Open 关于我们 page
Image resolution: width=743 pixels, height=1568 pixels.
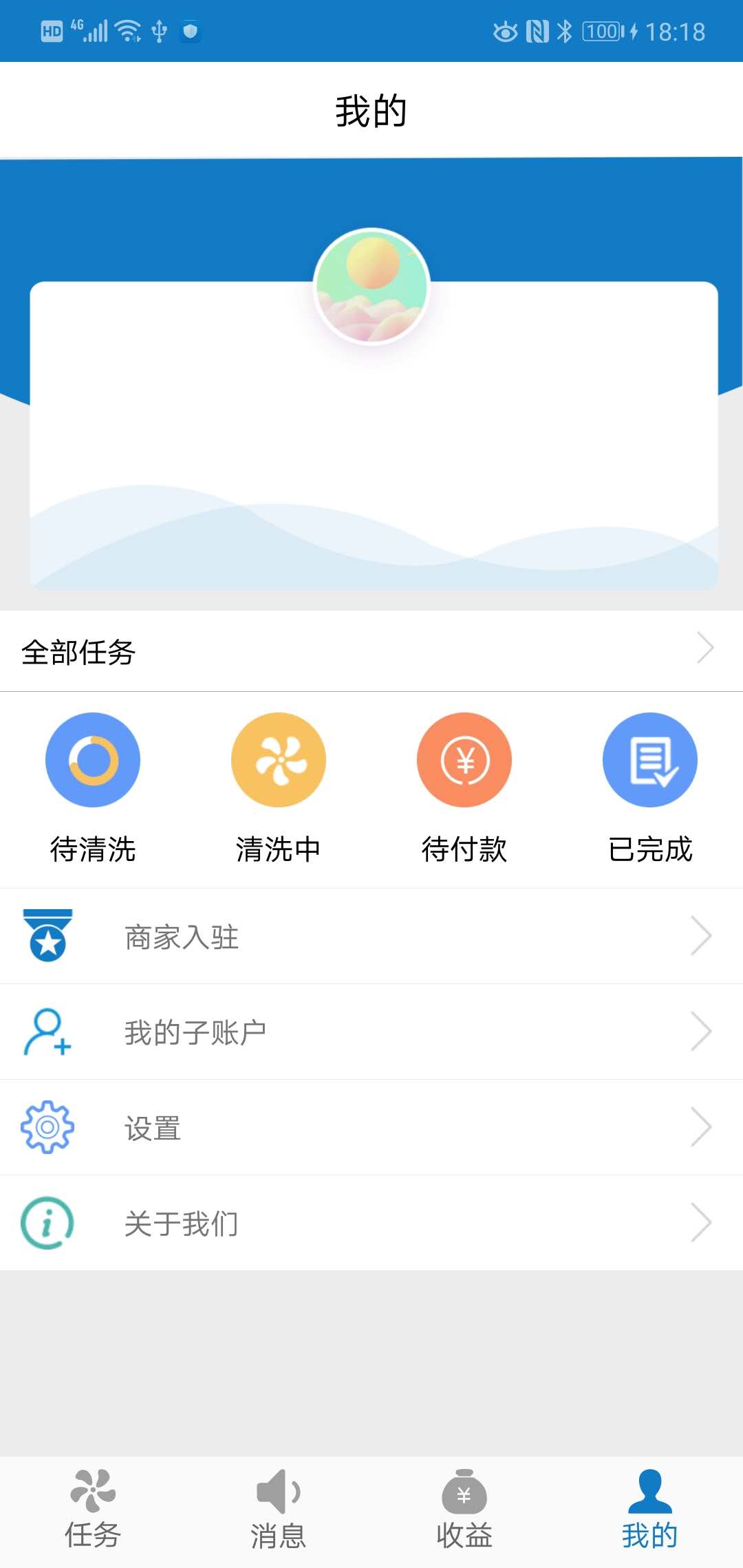[371, 1223]
